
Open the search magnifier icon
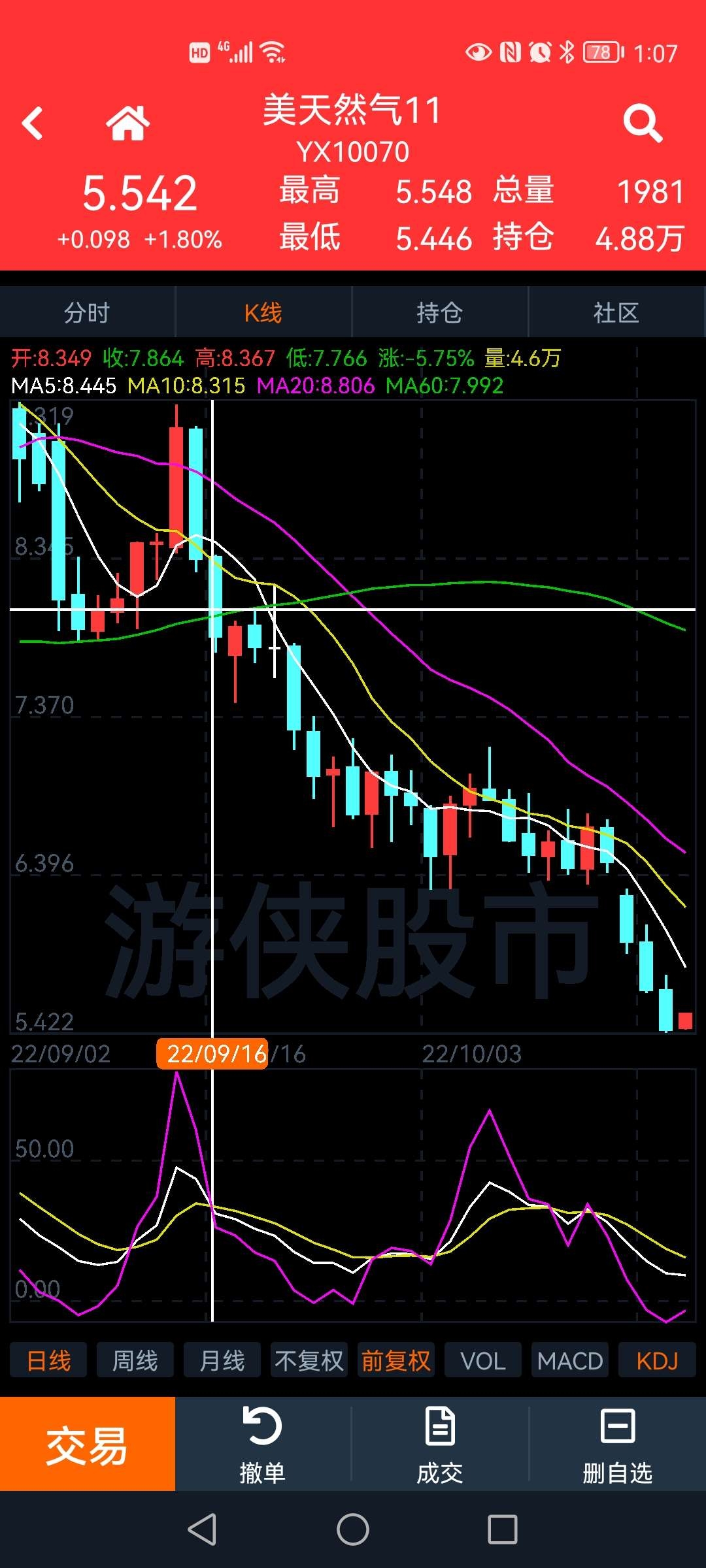(643, 123)
